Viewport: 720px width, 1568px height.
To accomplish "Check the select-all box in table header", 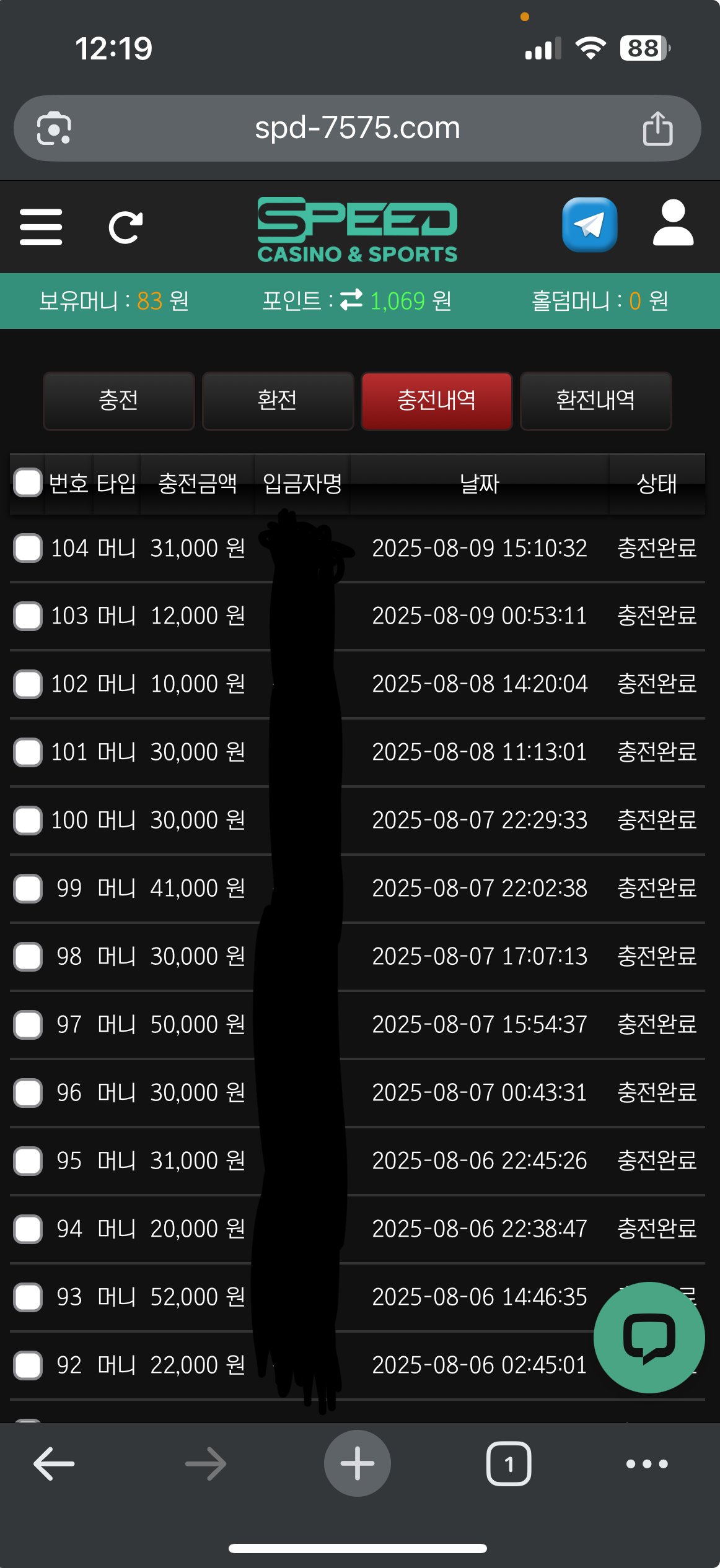I will click(28, 483).
